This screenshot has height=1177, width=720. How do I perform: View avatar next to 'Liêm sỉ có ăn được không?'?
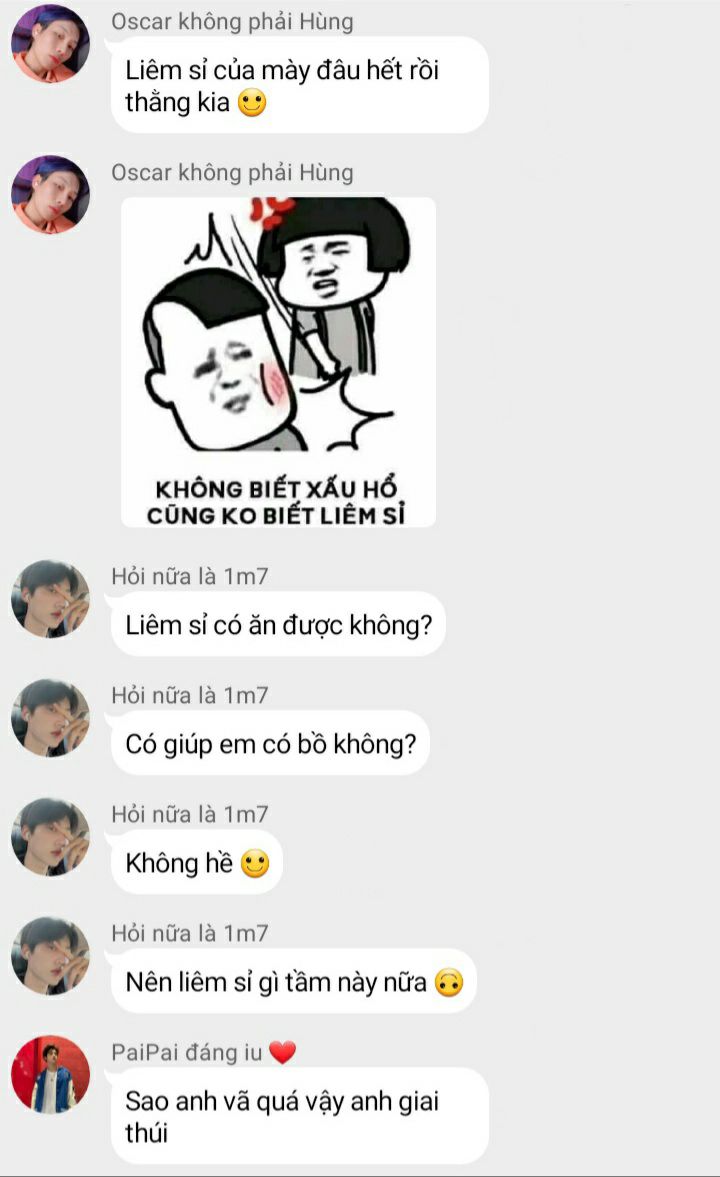tap(50, 599)
